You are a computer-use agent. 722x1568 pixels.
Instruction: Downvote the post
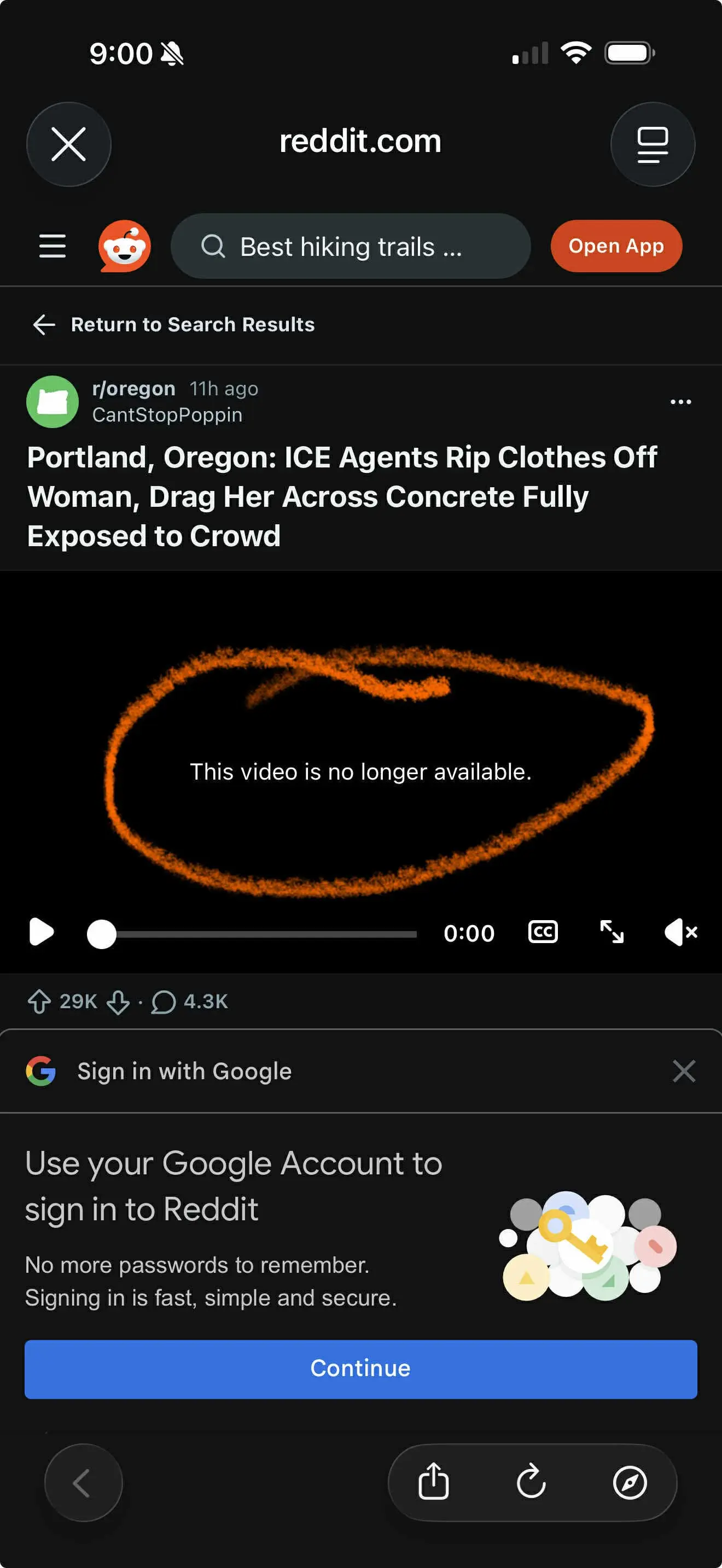pyautogui.click(x=118, y=1001)
